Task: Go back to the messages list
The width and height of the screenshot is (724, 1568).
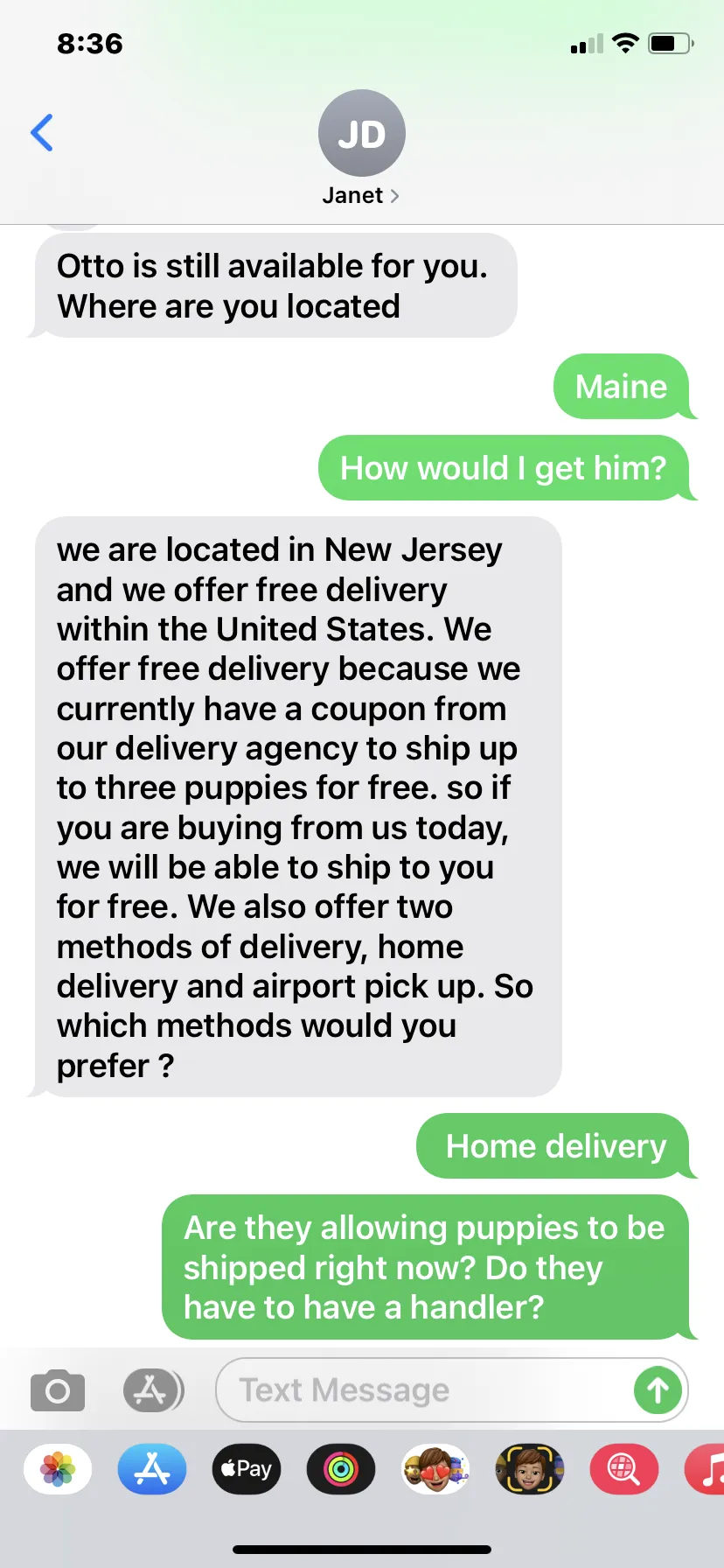Action: (42, 133)
